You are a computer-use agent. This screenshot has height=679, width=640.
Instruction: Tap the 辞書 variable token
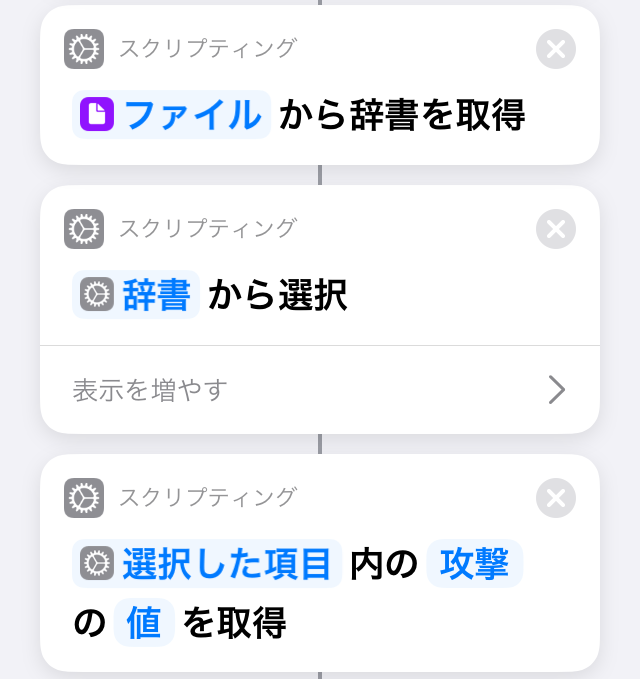pos(136,295)
